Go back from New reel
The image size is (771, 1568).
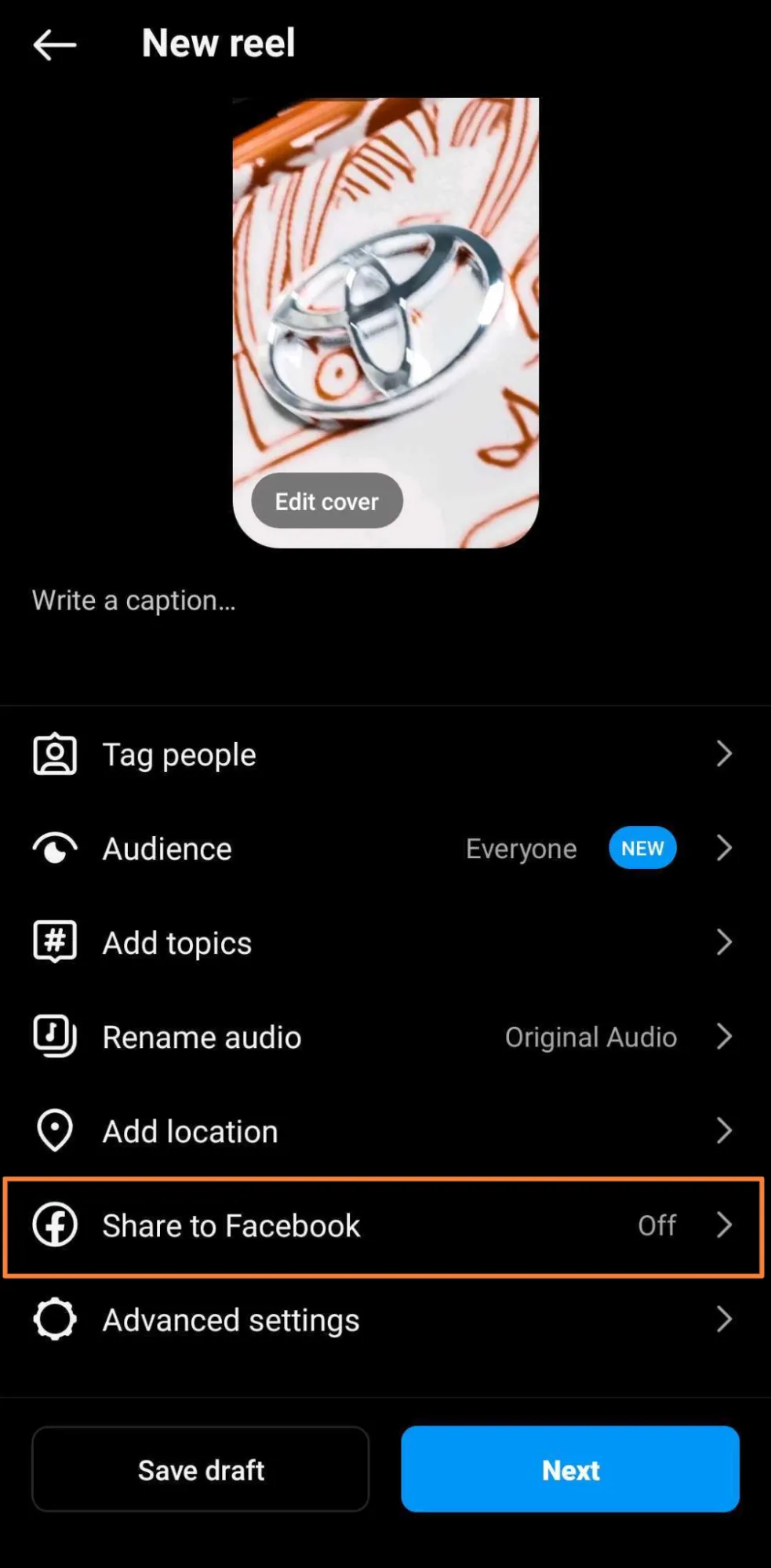pyautogui.click(x=54, y=45)
